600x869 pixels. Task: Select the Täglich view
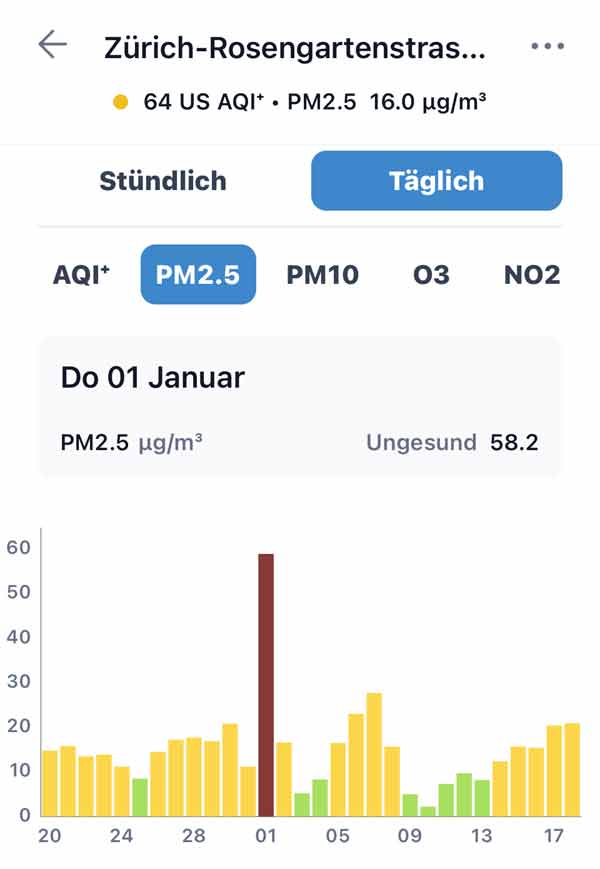436,181
